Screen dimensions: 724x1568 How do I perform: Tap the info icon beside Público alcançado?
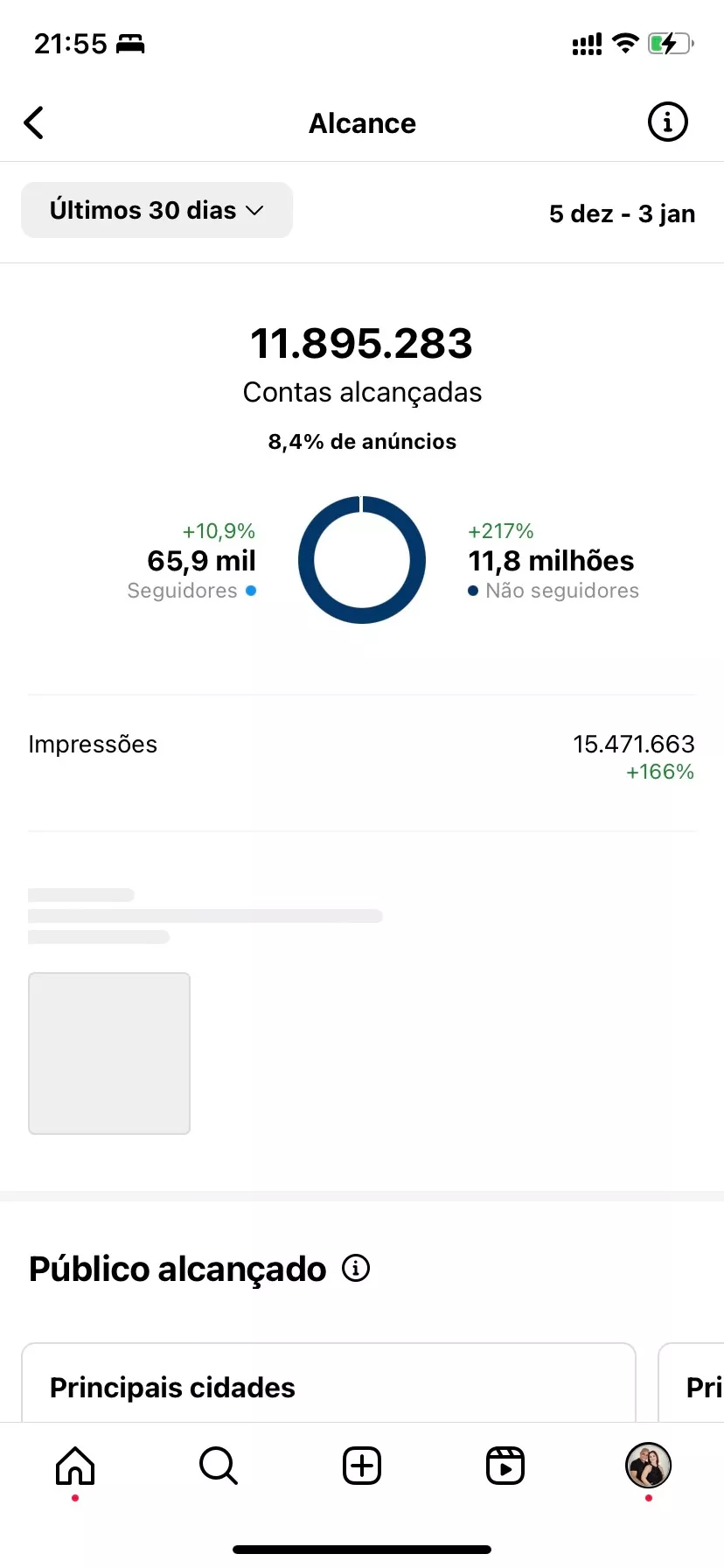pyautogui.click(x=356, y=1268)
